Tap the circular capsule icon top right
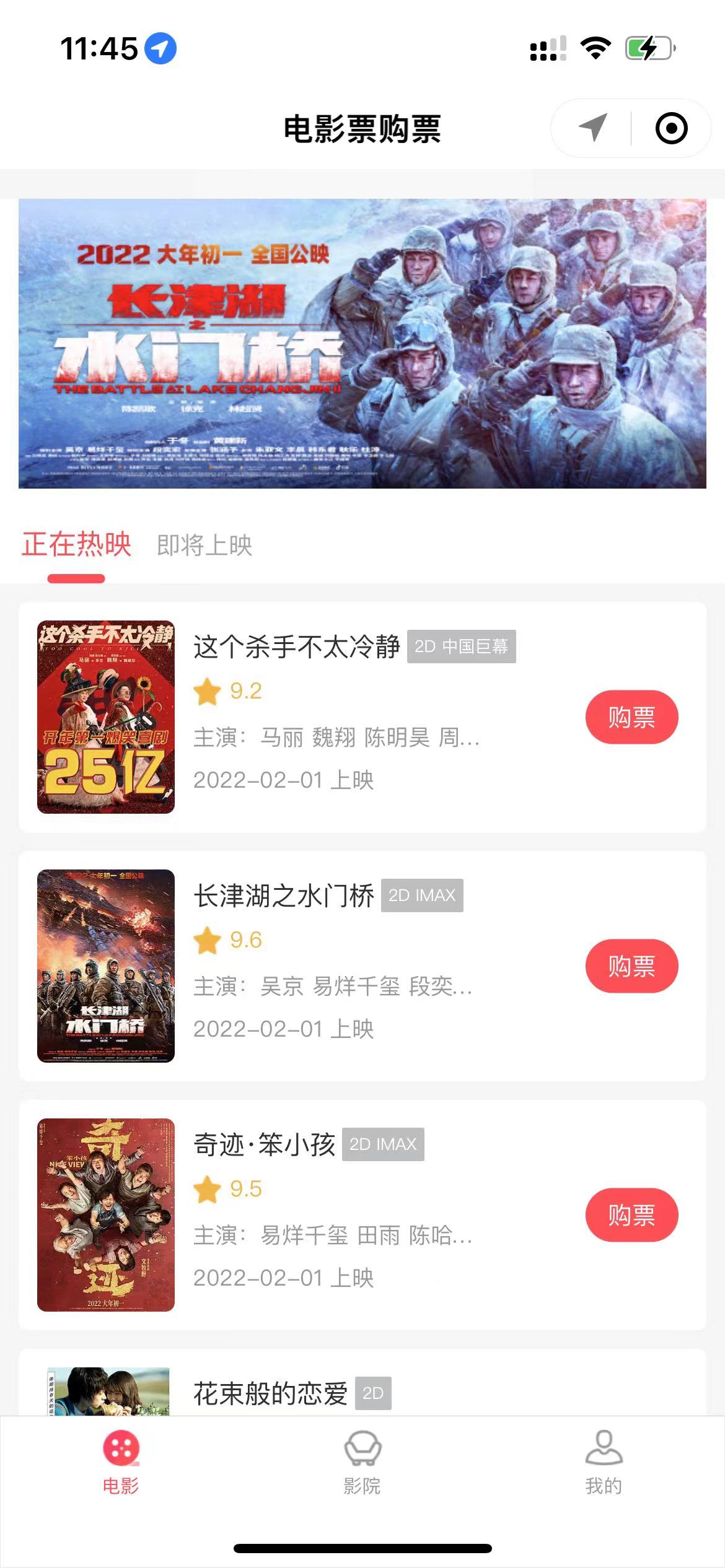 click(671, 128)
